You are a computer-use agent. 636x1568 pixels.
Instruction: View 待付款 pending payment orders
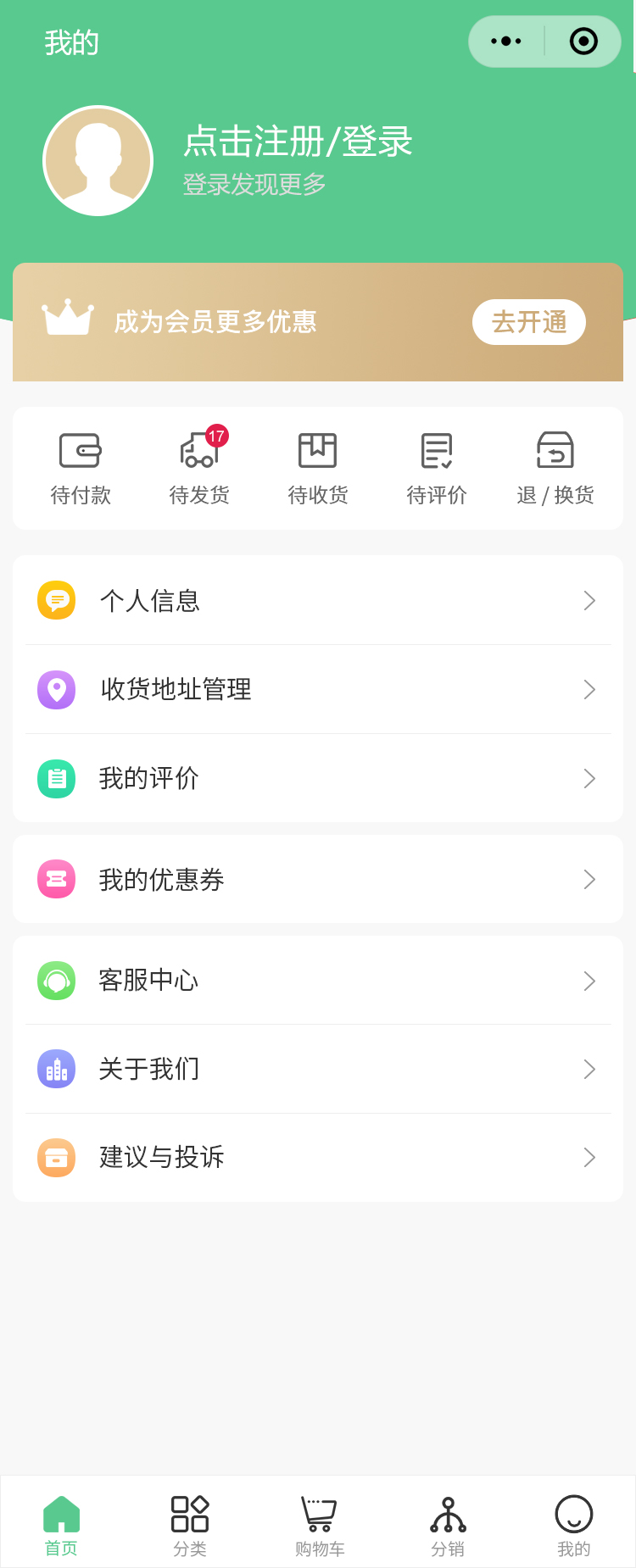click(81, 469)
